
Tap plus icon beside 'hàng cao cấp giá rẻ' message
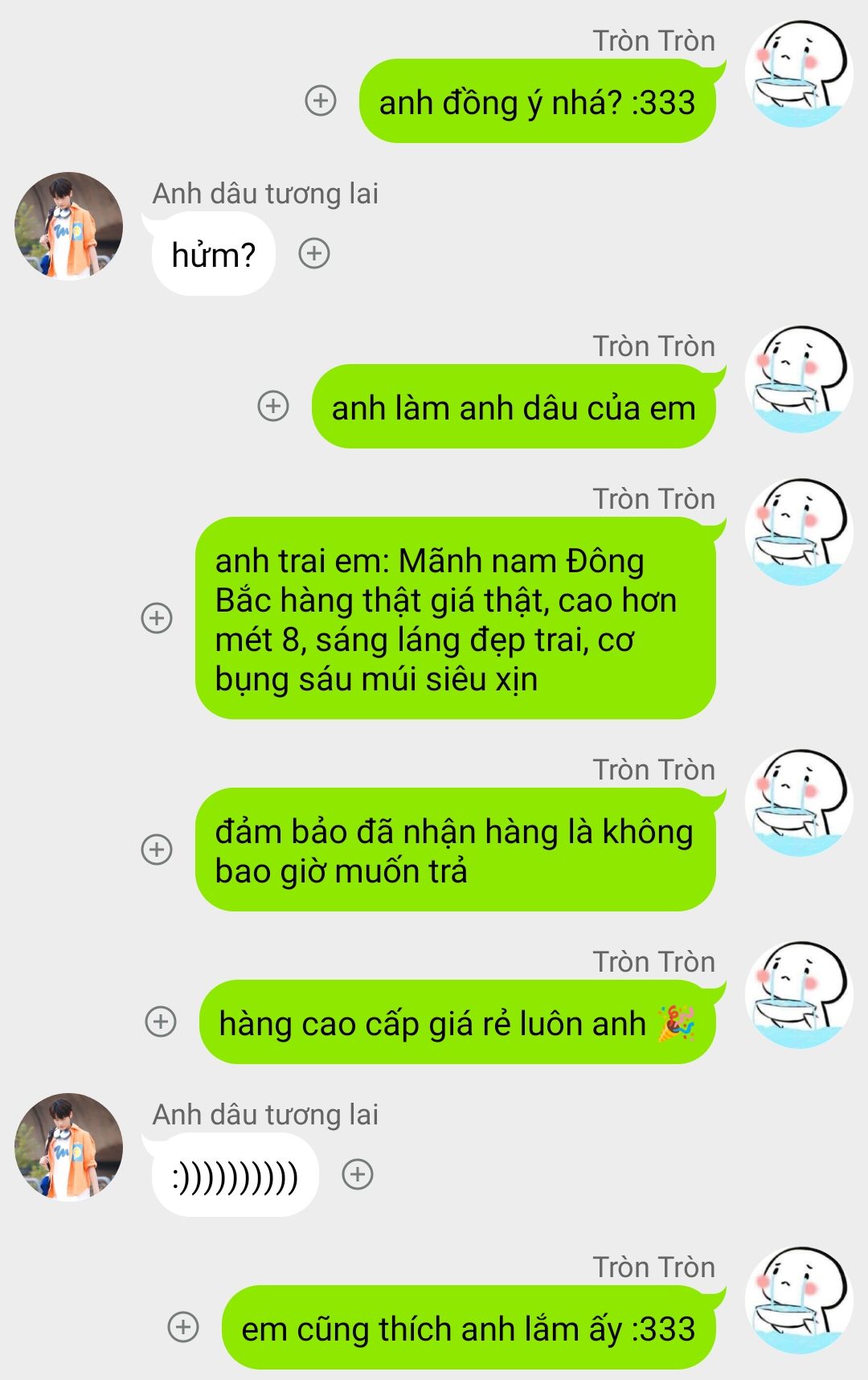(161, 1022)
